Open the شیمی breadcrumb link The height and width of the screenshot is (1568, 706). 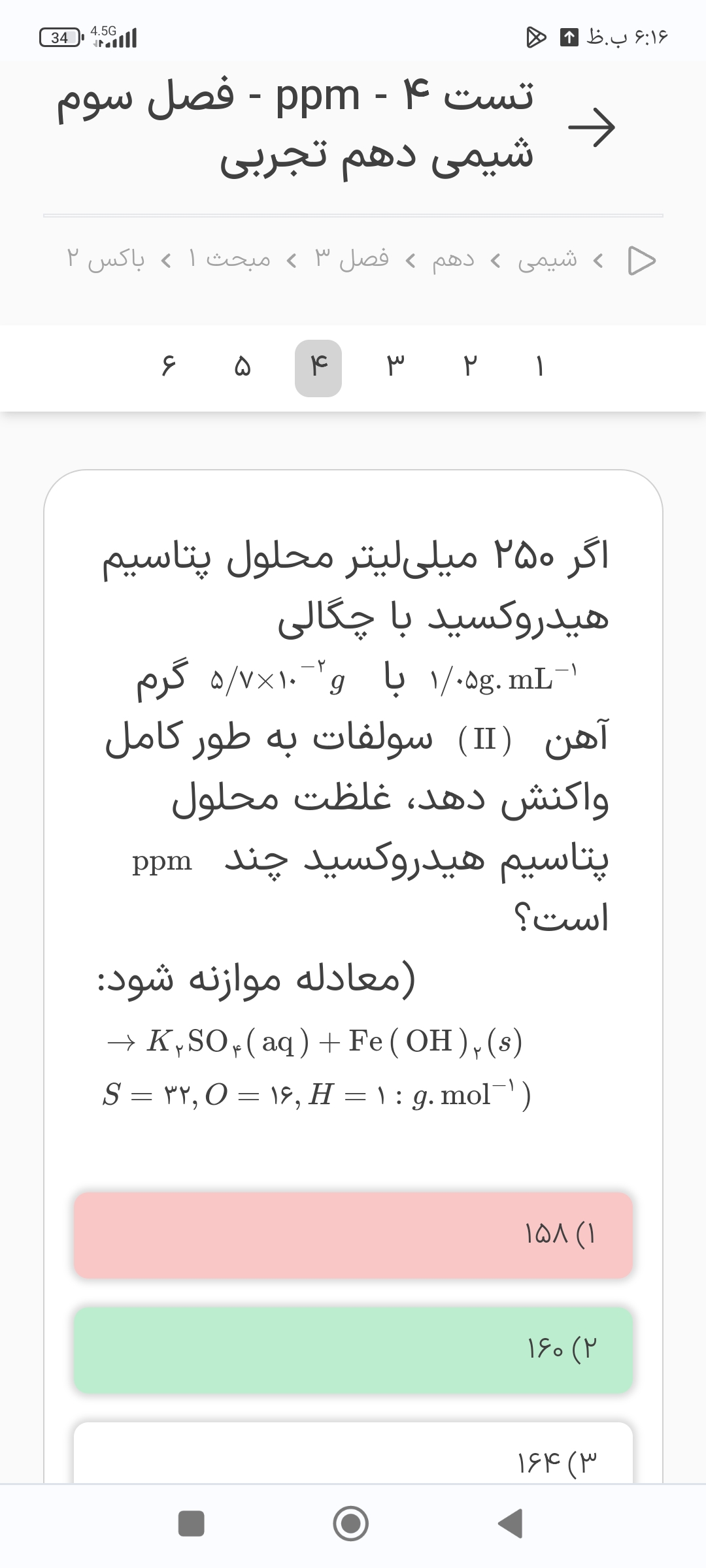(548, 259)
